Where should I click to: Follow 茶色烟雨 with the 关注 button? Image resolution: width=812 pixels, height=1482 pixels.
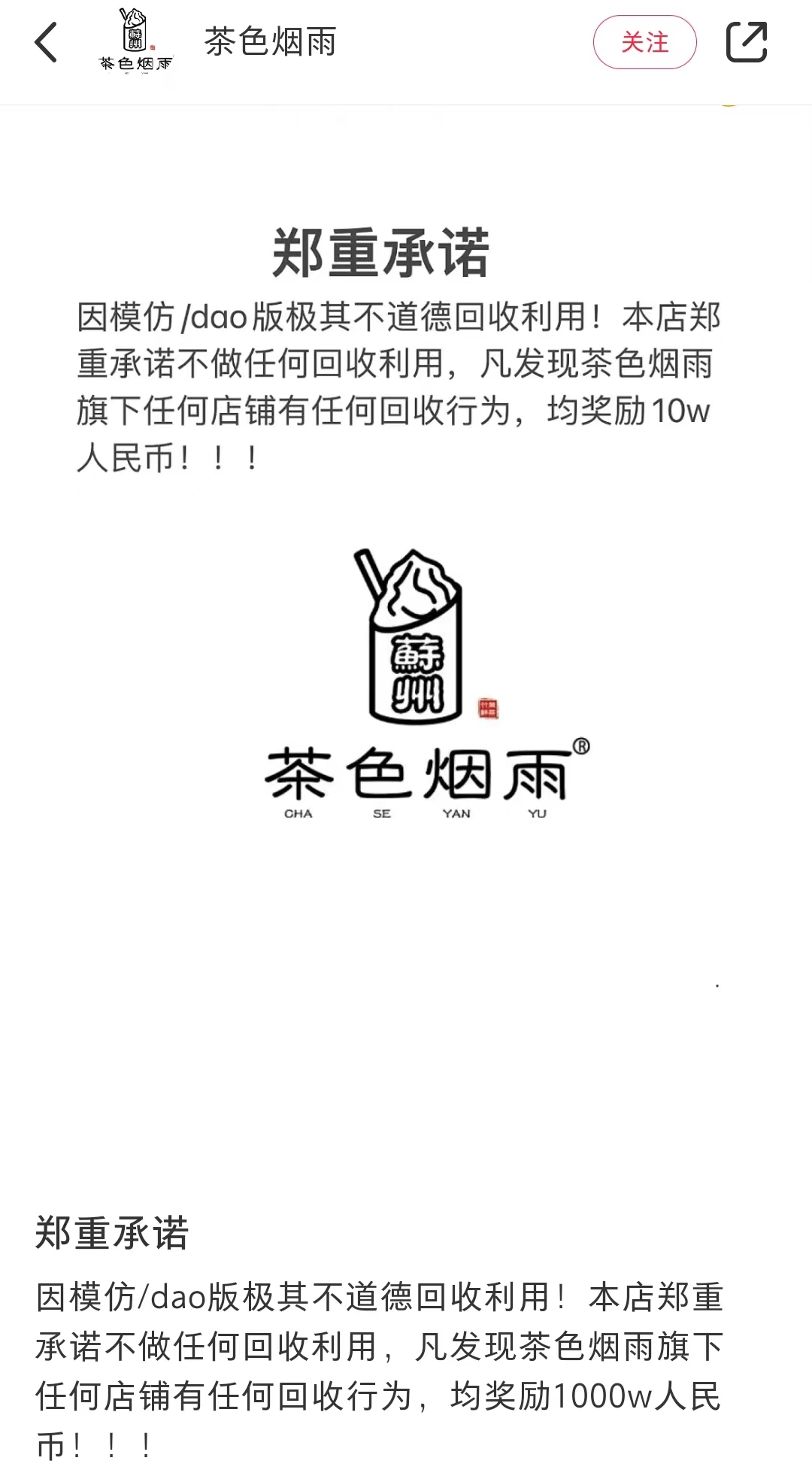644,42
